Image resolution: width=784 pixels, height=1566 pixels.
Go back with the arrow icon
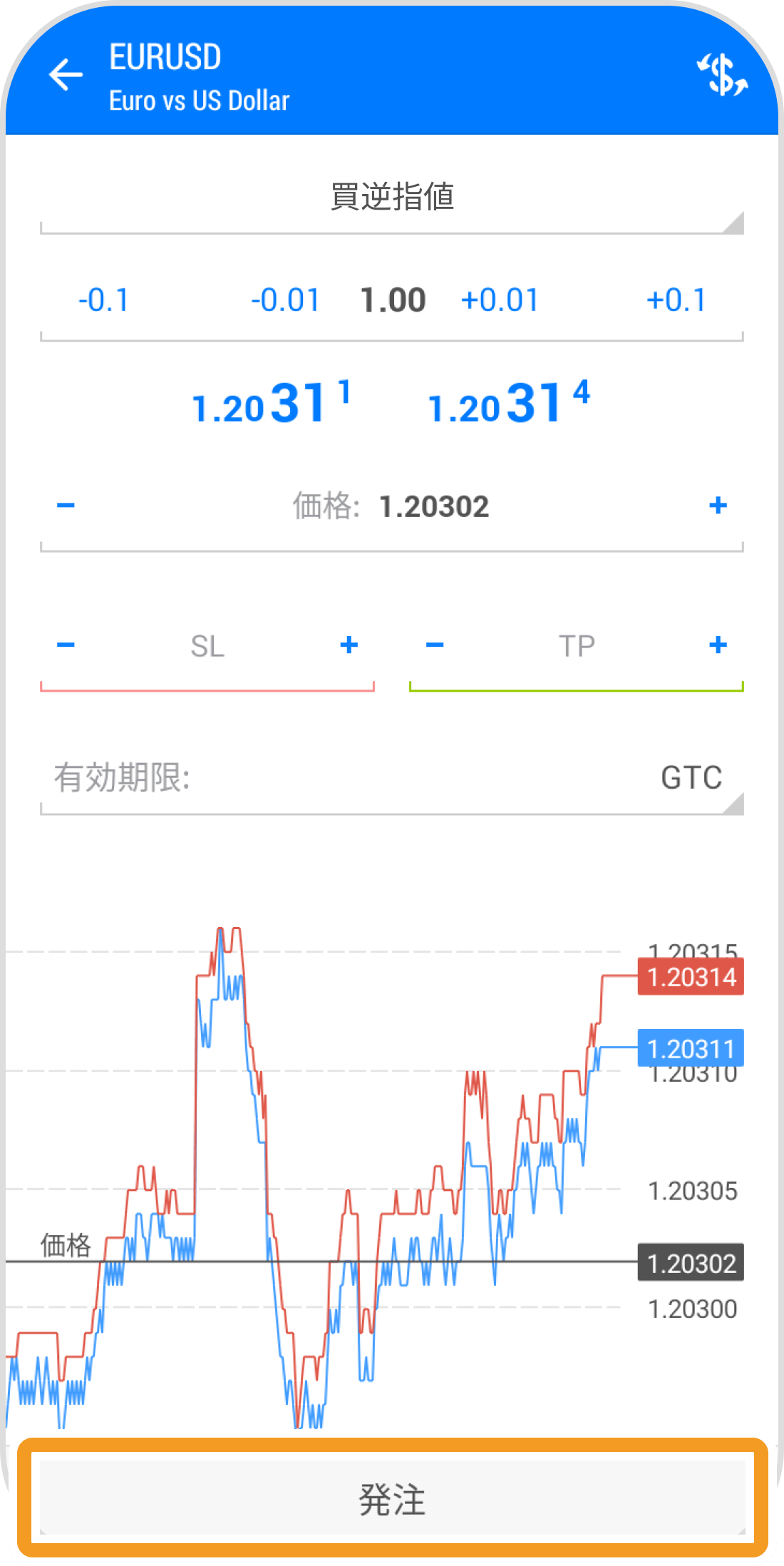coord(66,75)
